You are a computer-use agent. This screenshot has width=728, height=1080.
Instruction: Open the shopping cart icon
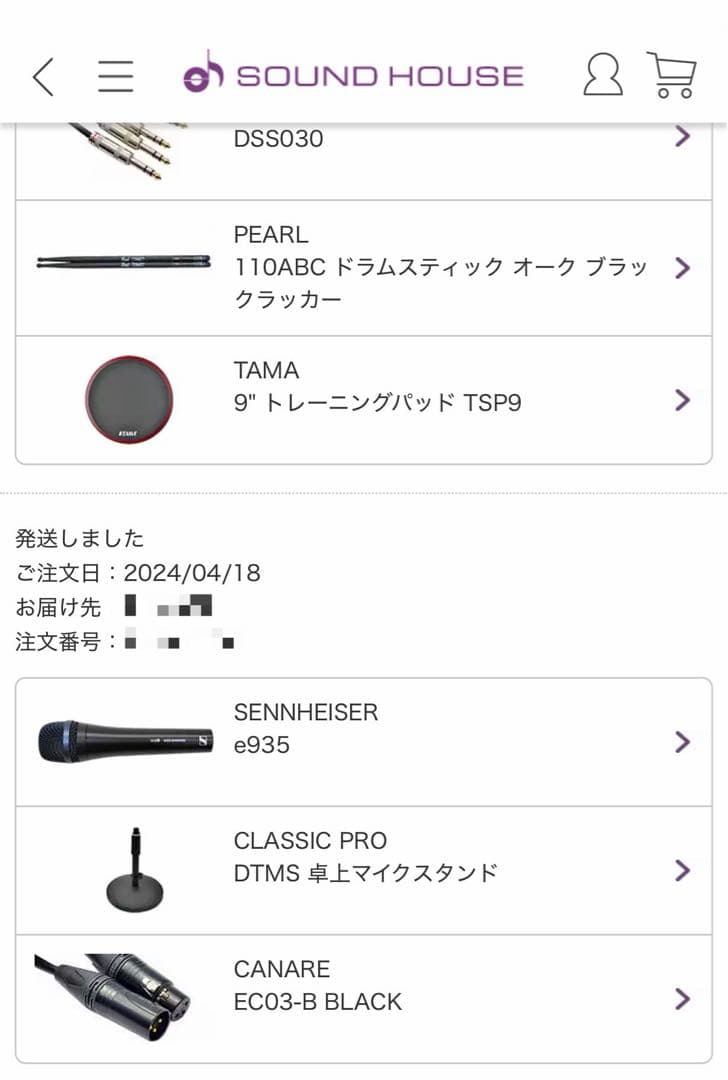tap(671, 73)
